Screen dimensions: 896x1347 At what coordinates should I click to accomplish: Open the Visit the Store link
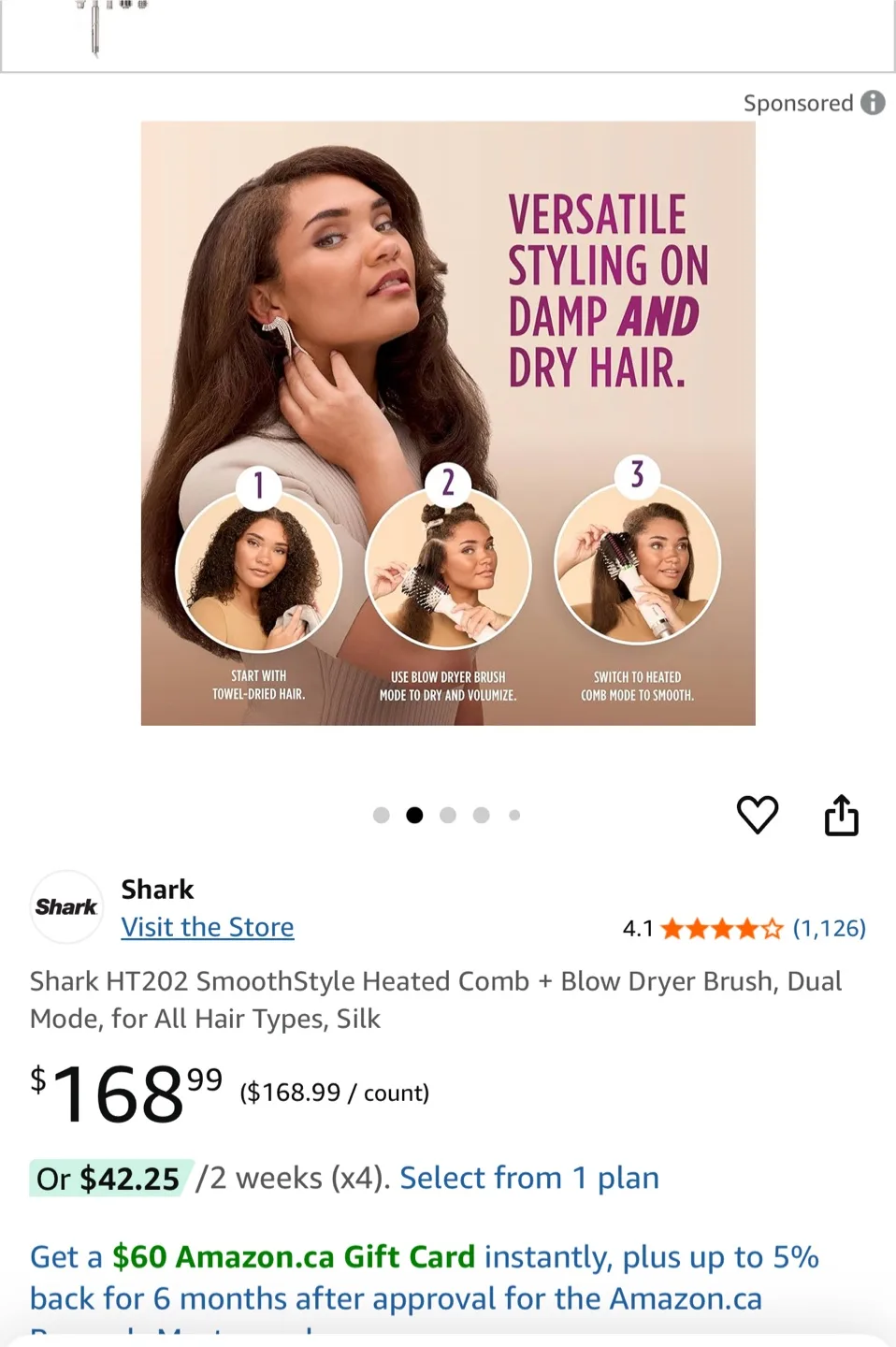pyautogui.click(x=207, y=927)
